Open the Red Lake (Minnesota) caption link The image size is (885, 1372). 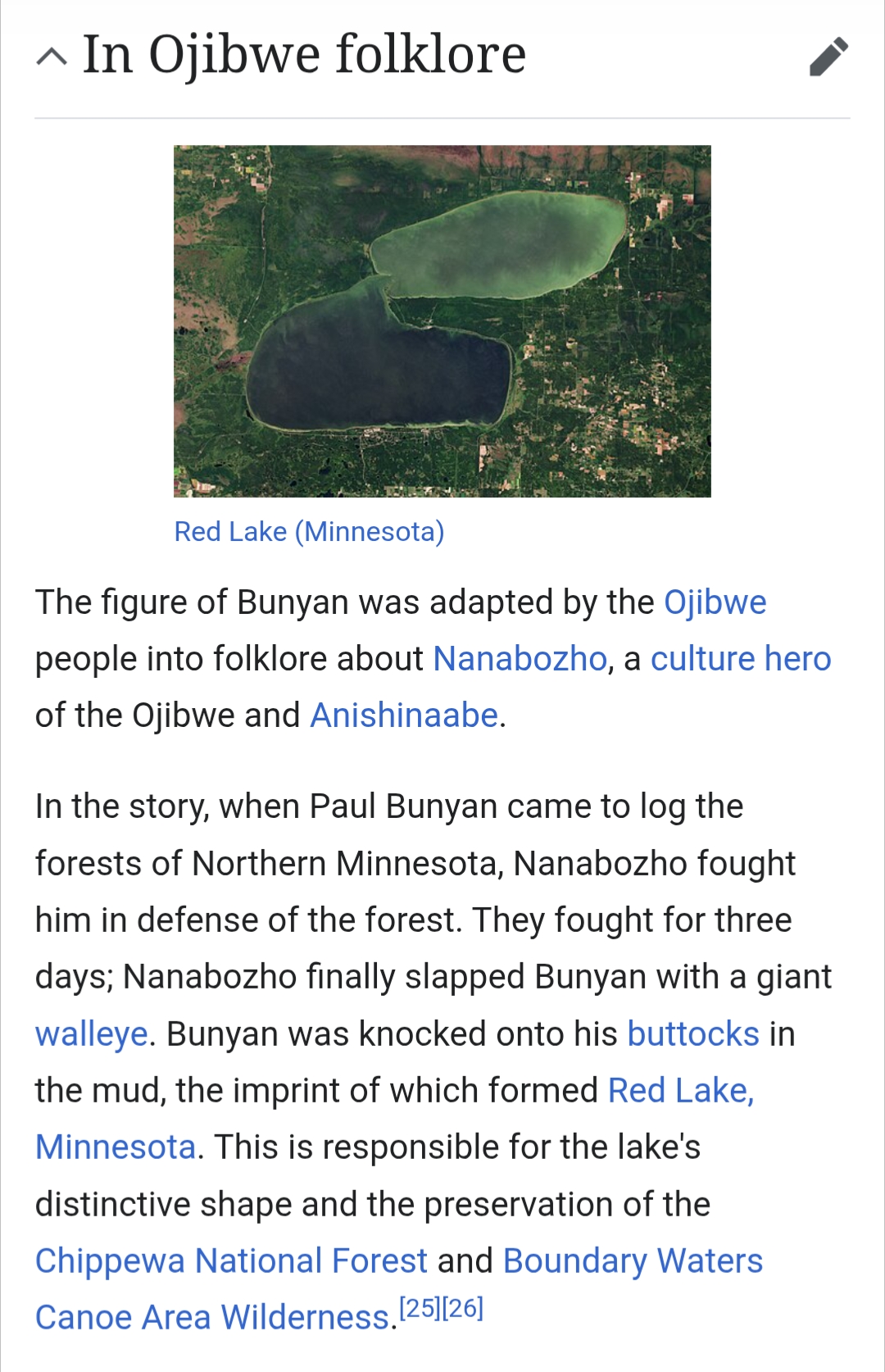coord(309,532)
